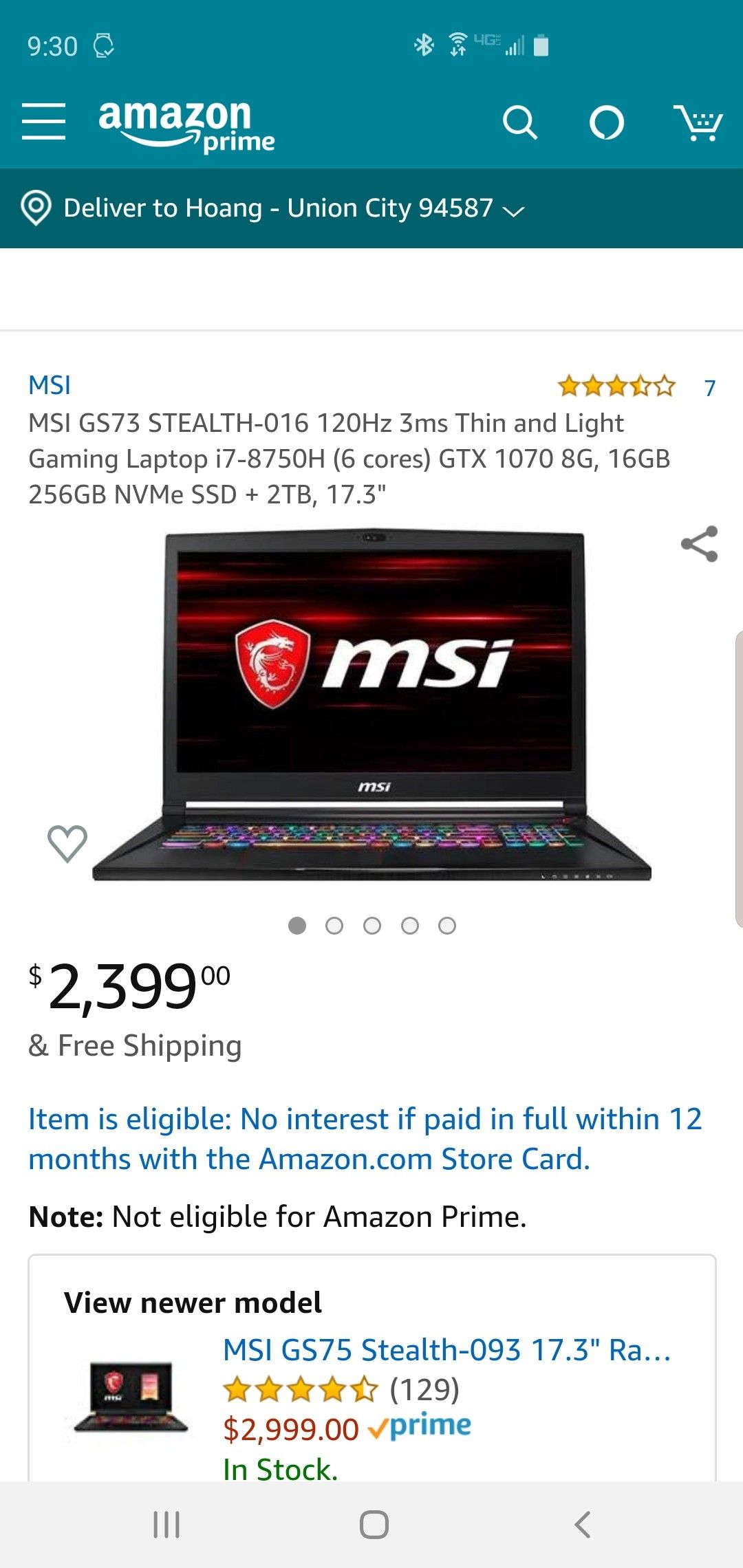Visit the MSI brand link

pyautogui.click(x=50, y=385)
